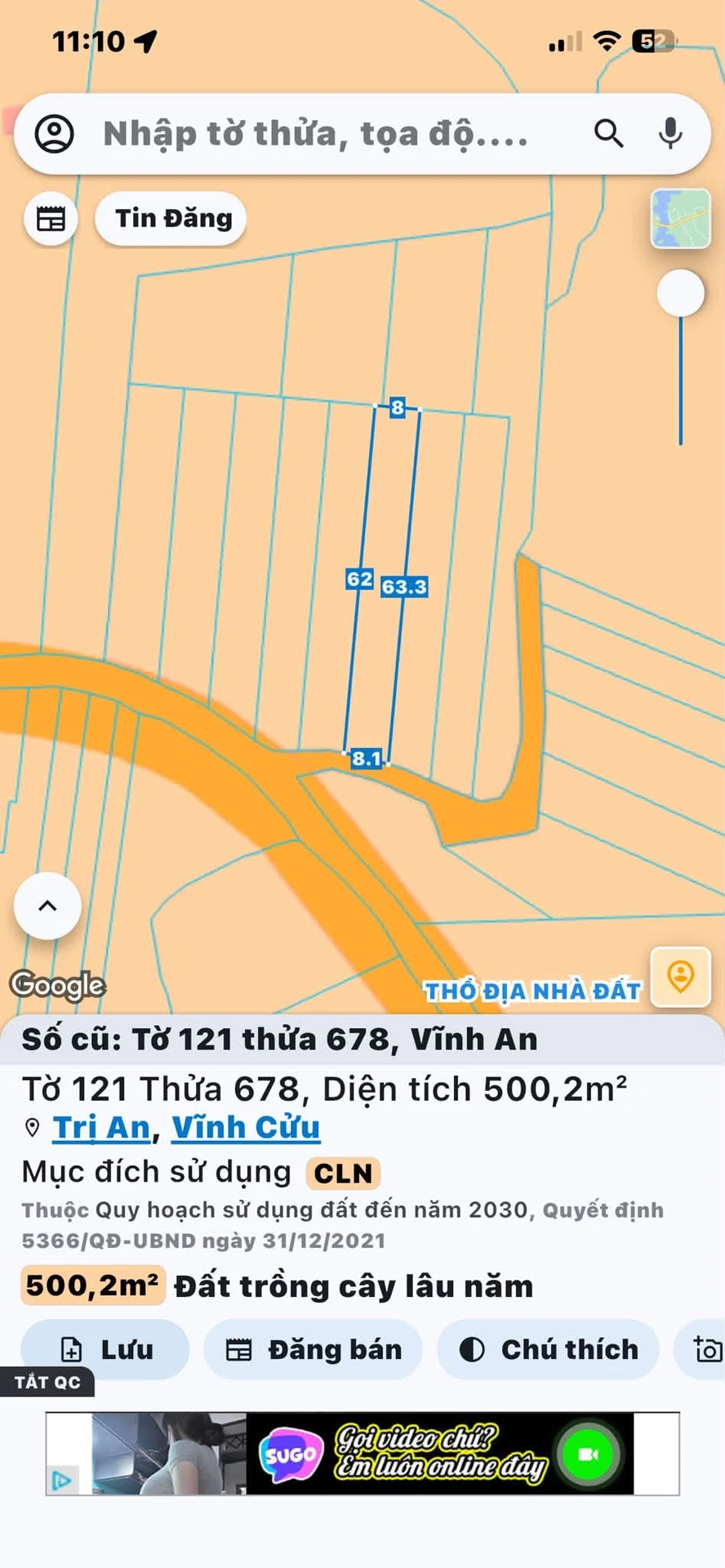Tap the overlay opacity slider handle

tap(681, 292)
